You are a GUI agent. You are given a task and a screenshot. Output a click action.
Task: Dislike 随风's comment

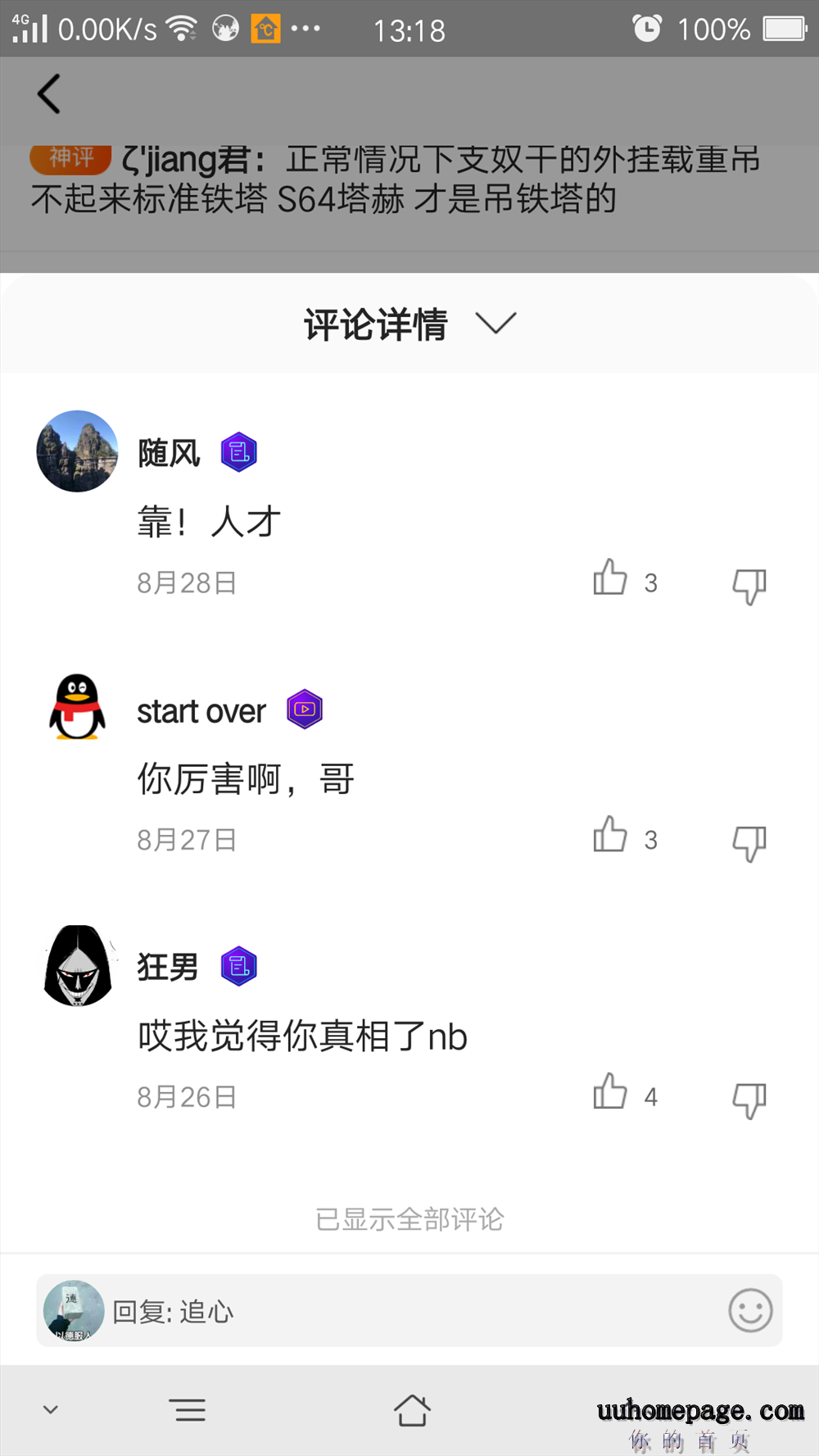[749, 585]
